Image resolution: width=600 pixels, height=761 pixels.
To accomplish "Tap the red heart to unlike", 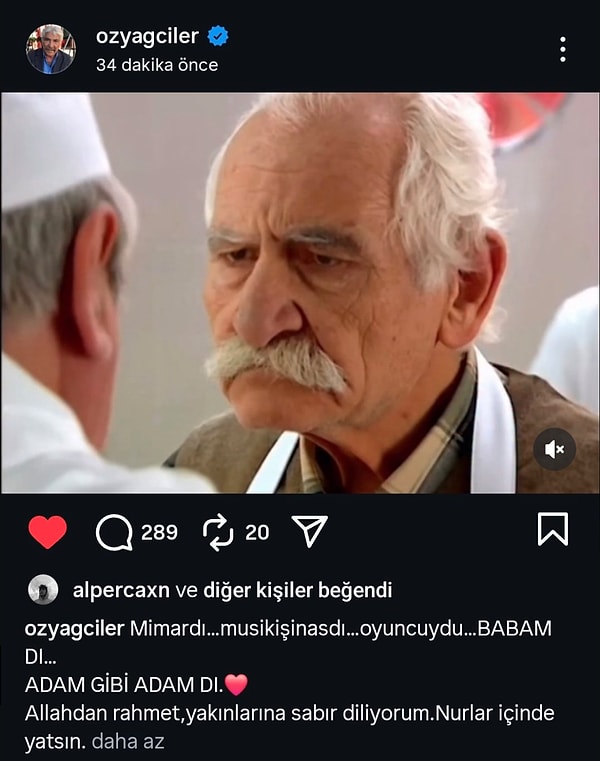I will tap(47, 532).
